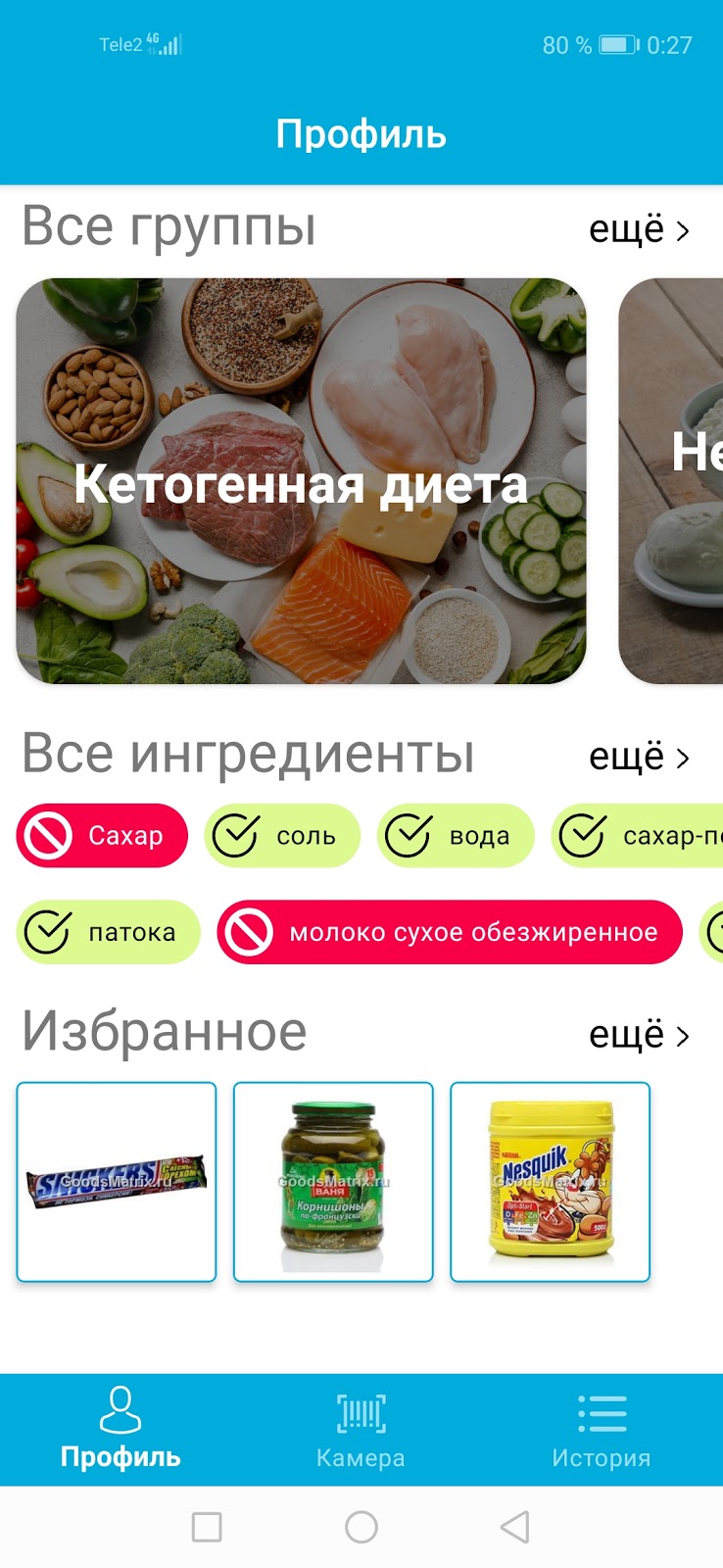Tap the checkmark icon on вода chip
Image resolution: width=723 pixels, height=1568 pixels.
click(410, 836)
